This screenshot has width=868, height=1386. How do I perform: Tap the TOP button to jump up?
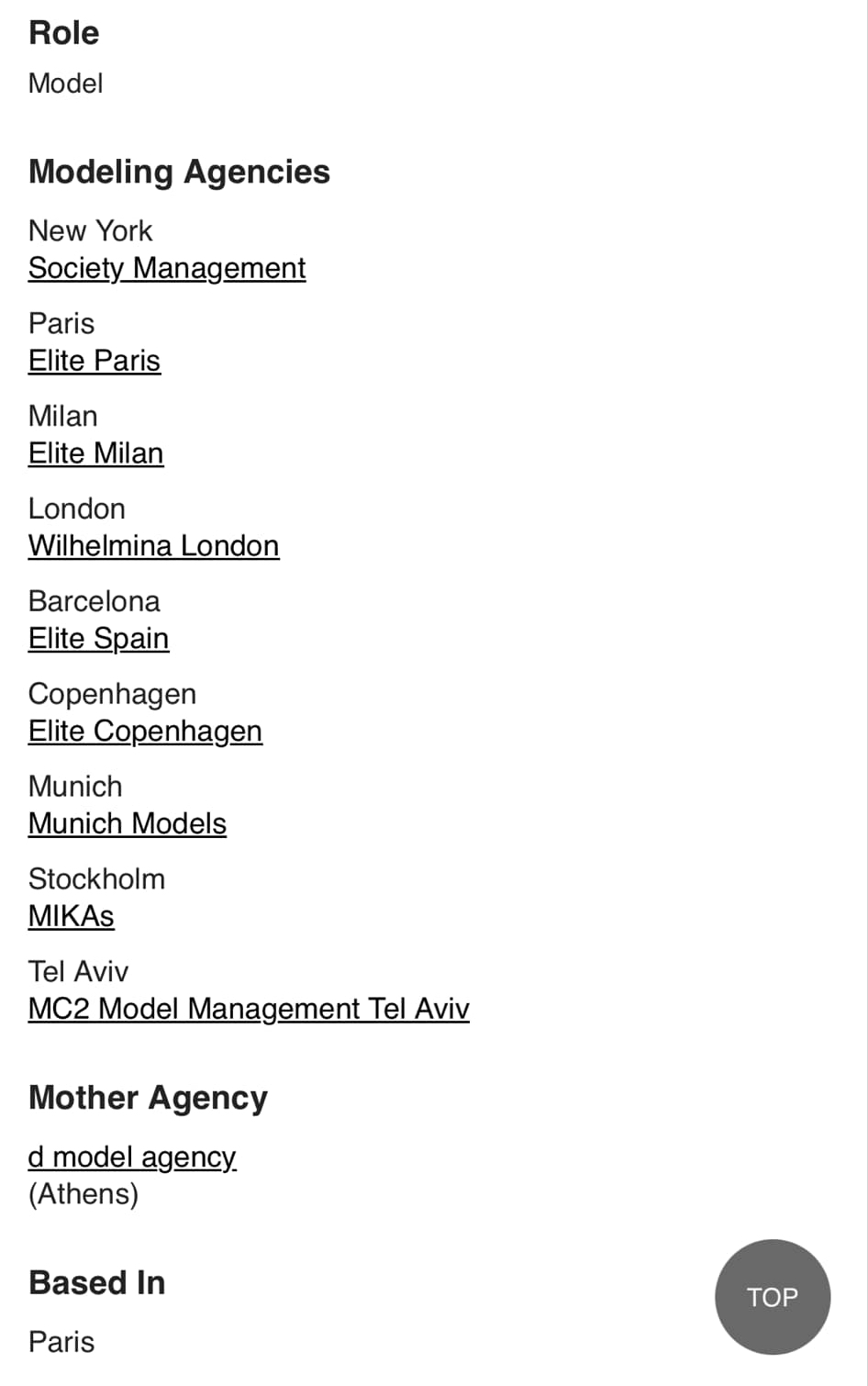click(773, 1297)
